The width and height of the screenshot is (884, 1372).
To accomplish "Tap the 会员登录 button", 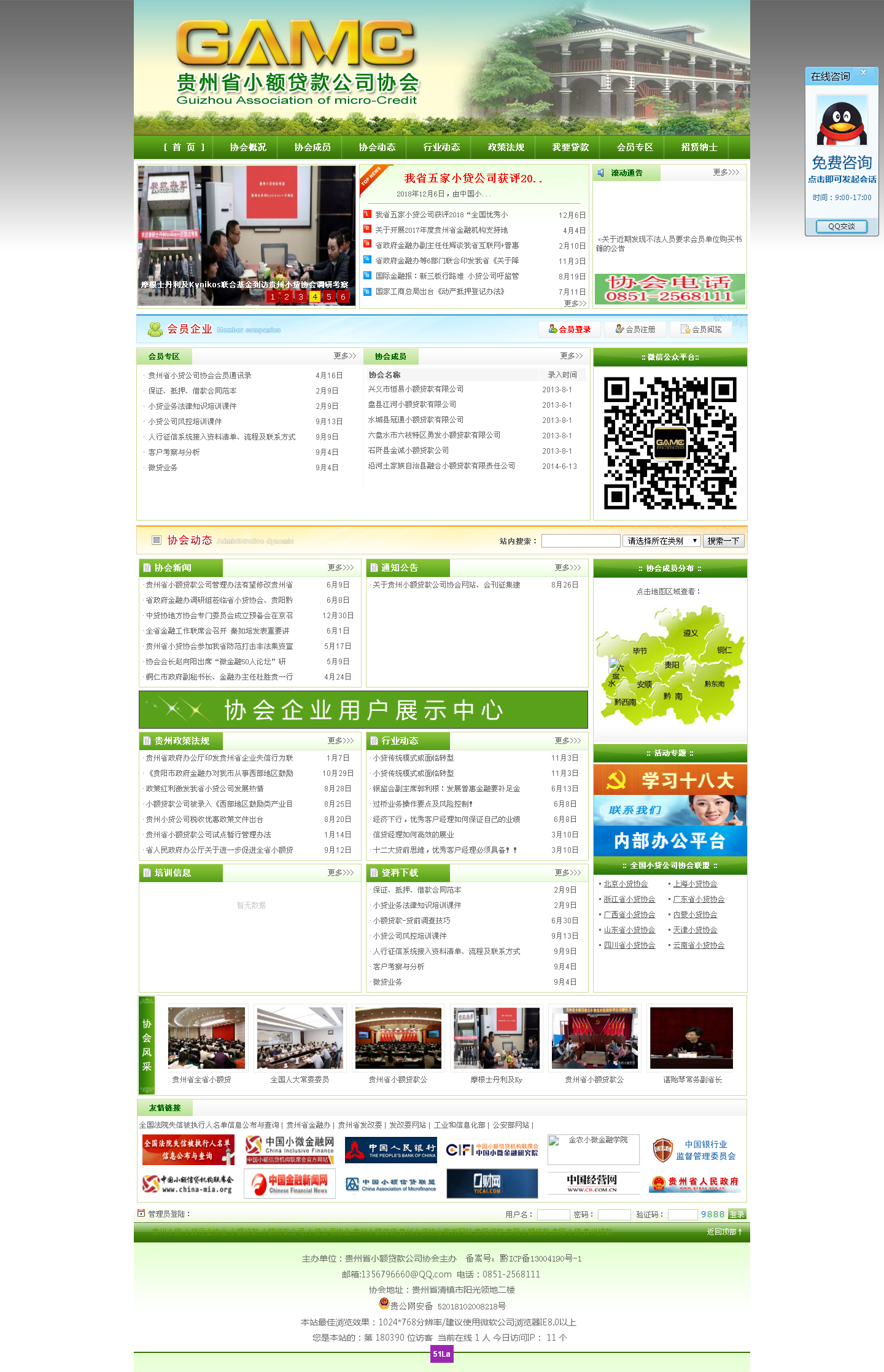I will (570, 329).
